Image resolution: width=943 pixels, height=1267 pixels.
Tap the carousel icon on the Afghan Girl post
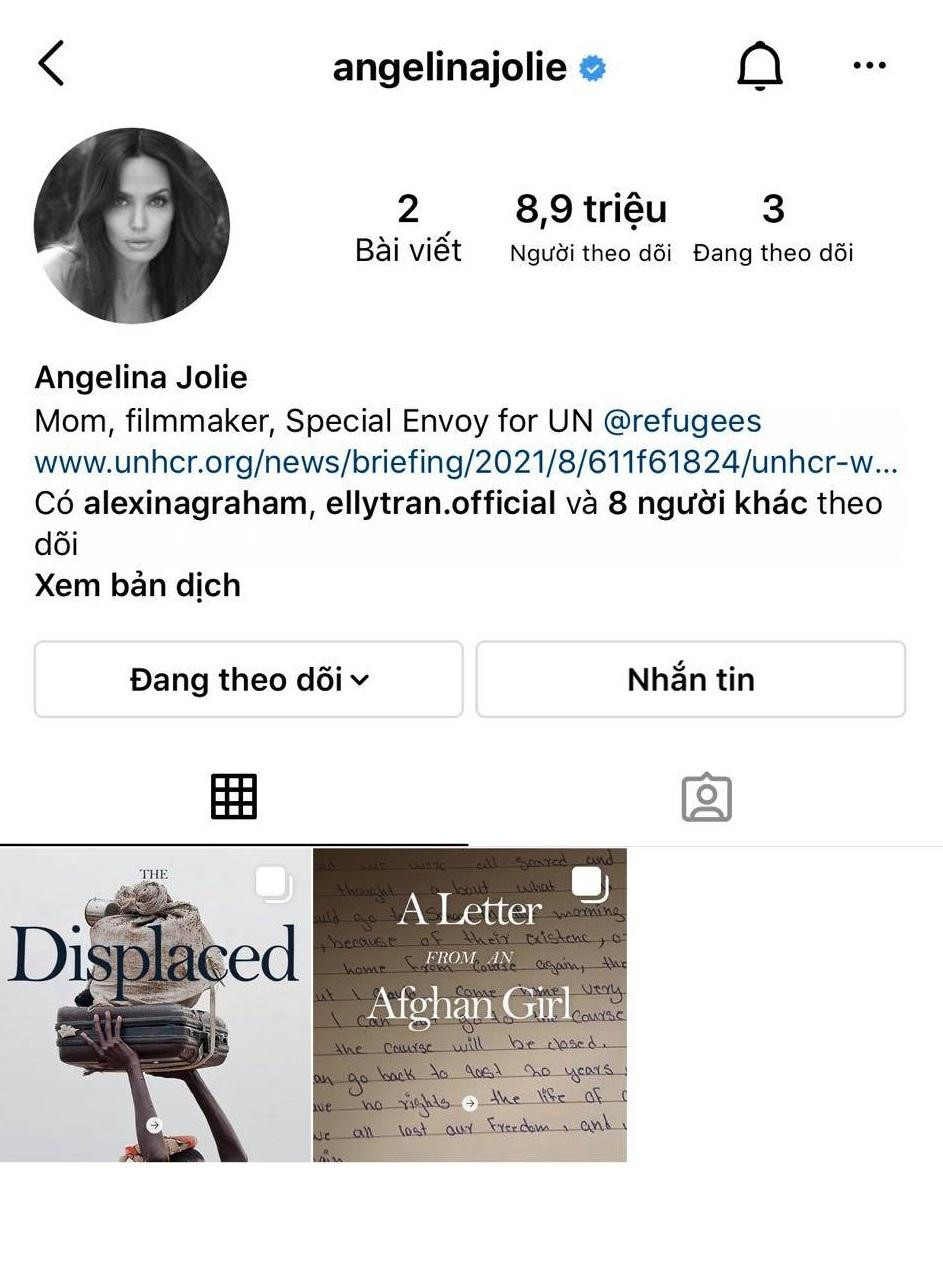point(588,886)
